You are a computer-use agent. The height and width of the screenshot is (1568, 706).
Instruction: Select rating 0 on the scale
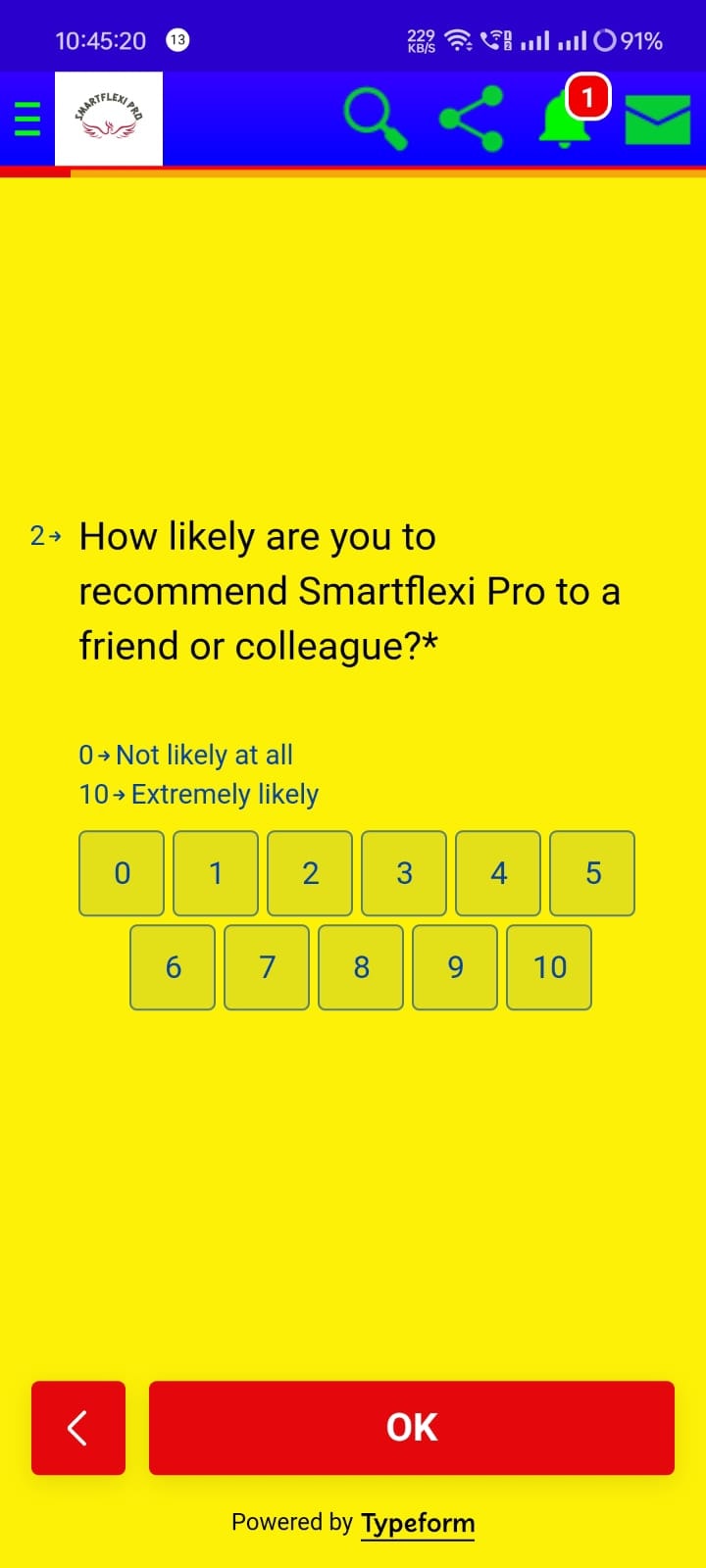(122, 873)
